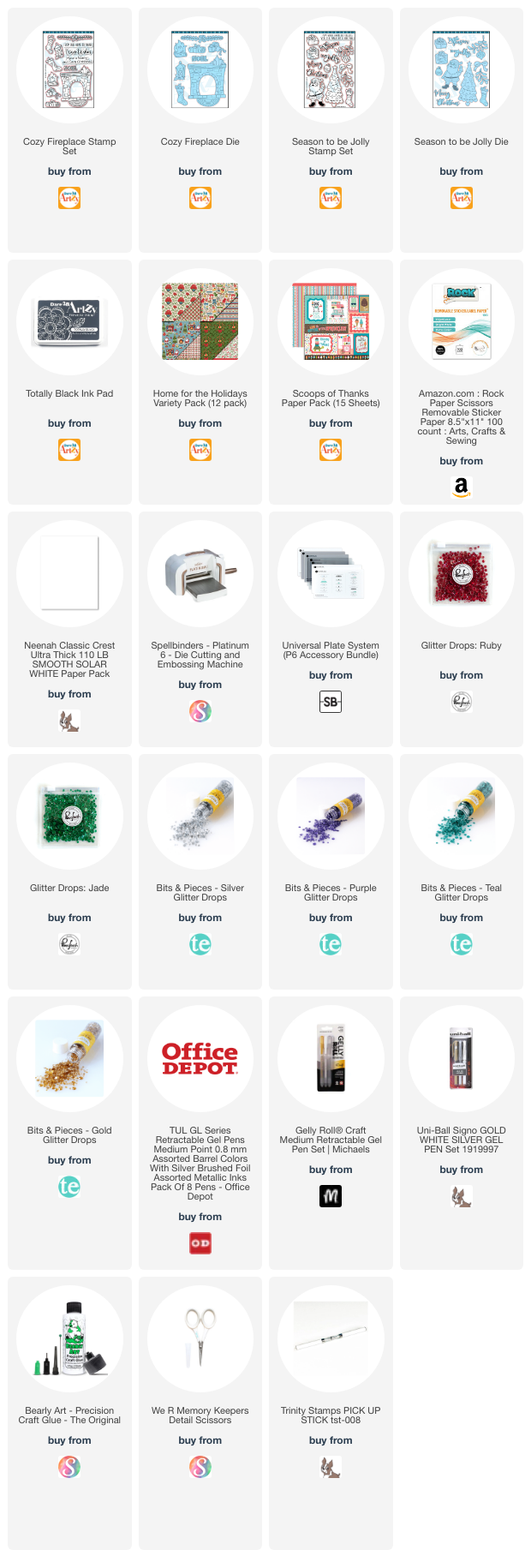Open the Spellbinders Platinum 6 machine card
This screenshot has height=1568, width=531.
[200, 572]
